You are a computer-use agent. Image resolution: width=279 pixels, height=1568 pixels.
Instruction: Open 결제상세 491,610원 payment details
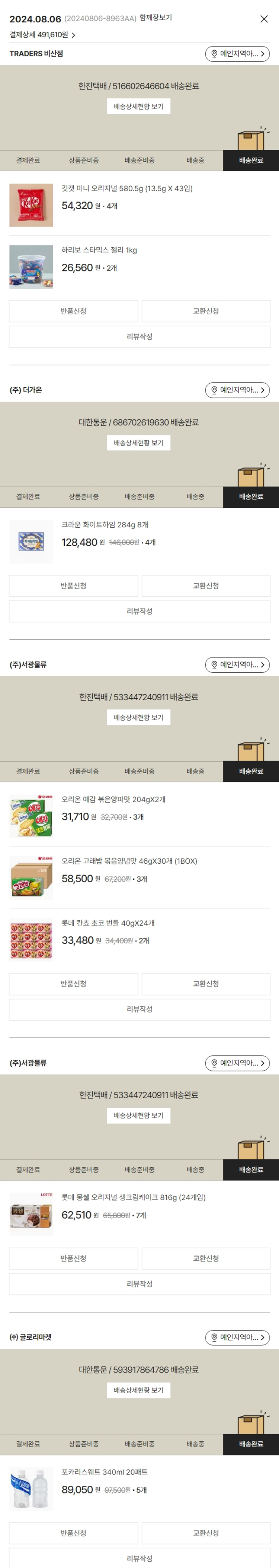pyautogui.click(x=42, y=35)
